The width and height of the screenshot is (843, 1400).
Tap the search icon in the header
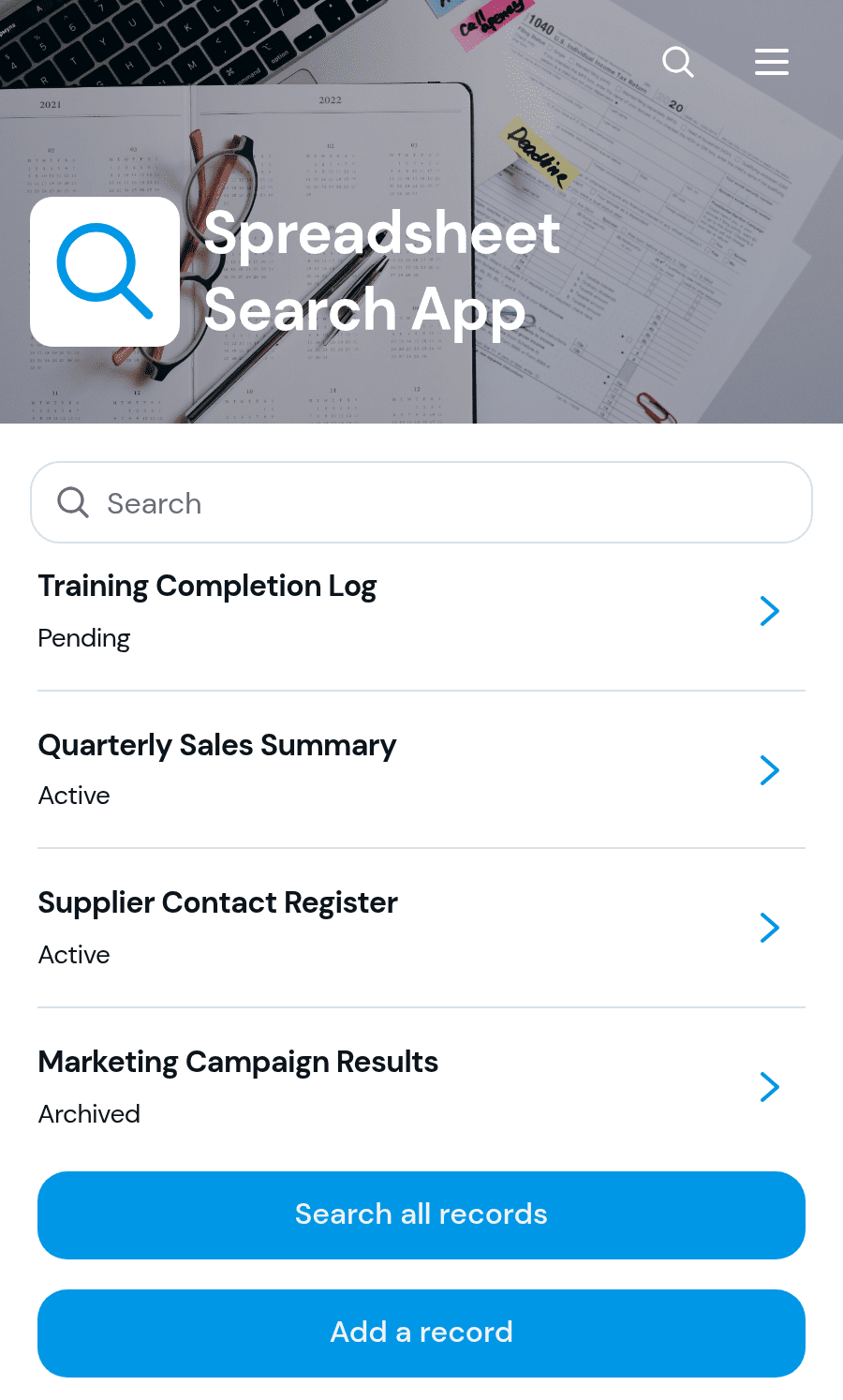click(677, 62)
